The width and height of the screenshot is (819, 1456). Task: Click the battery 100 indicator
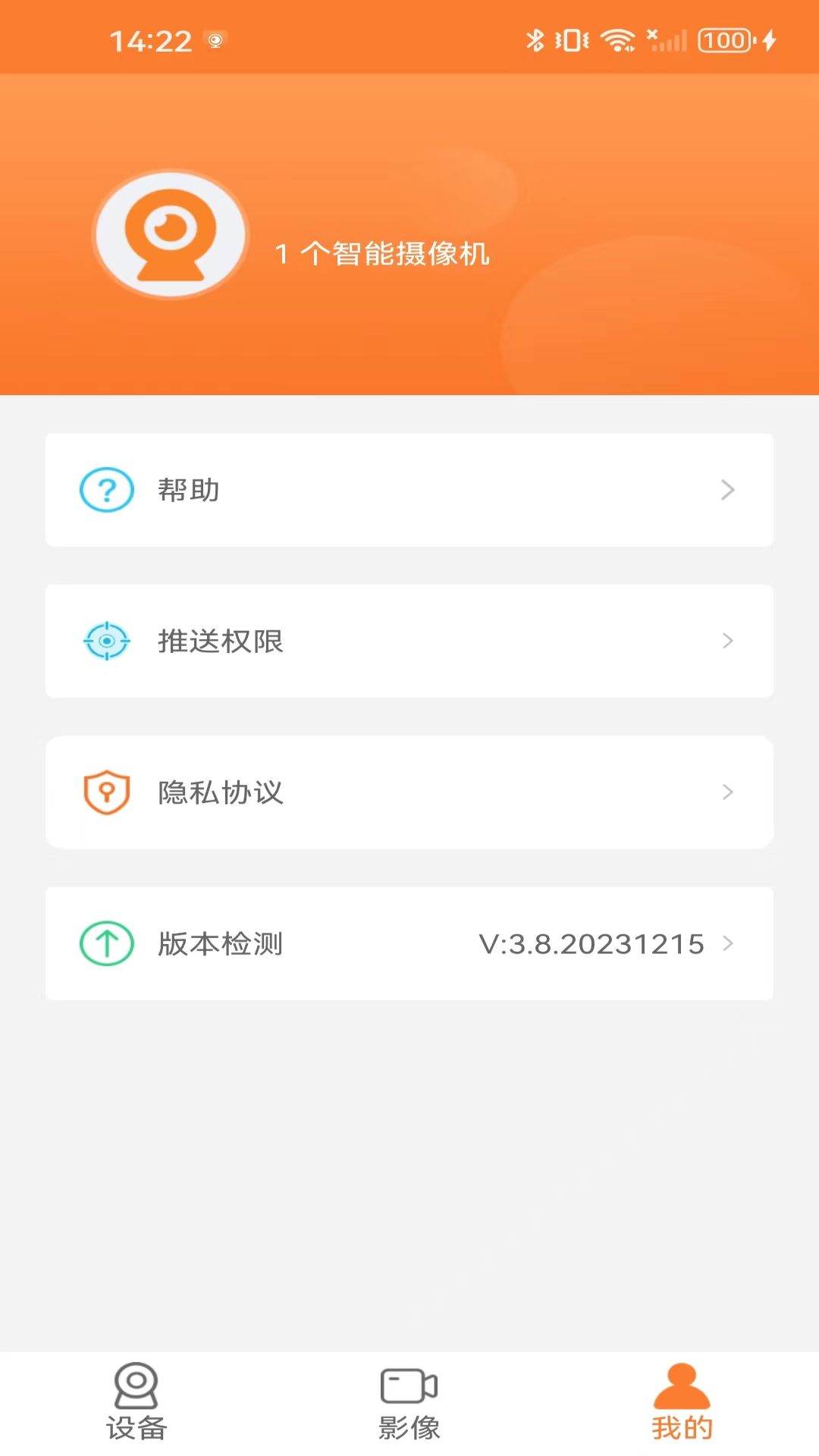coord(724,40)
